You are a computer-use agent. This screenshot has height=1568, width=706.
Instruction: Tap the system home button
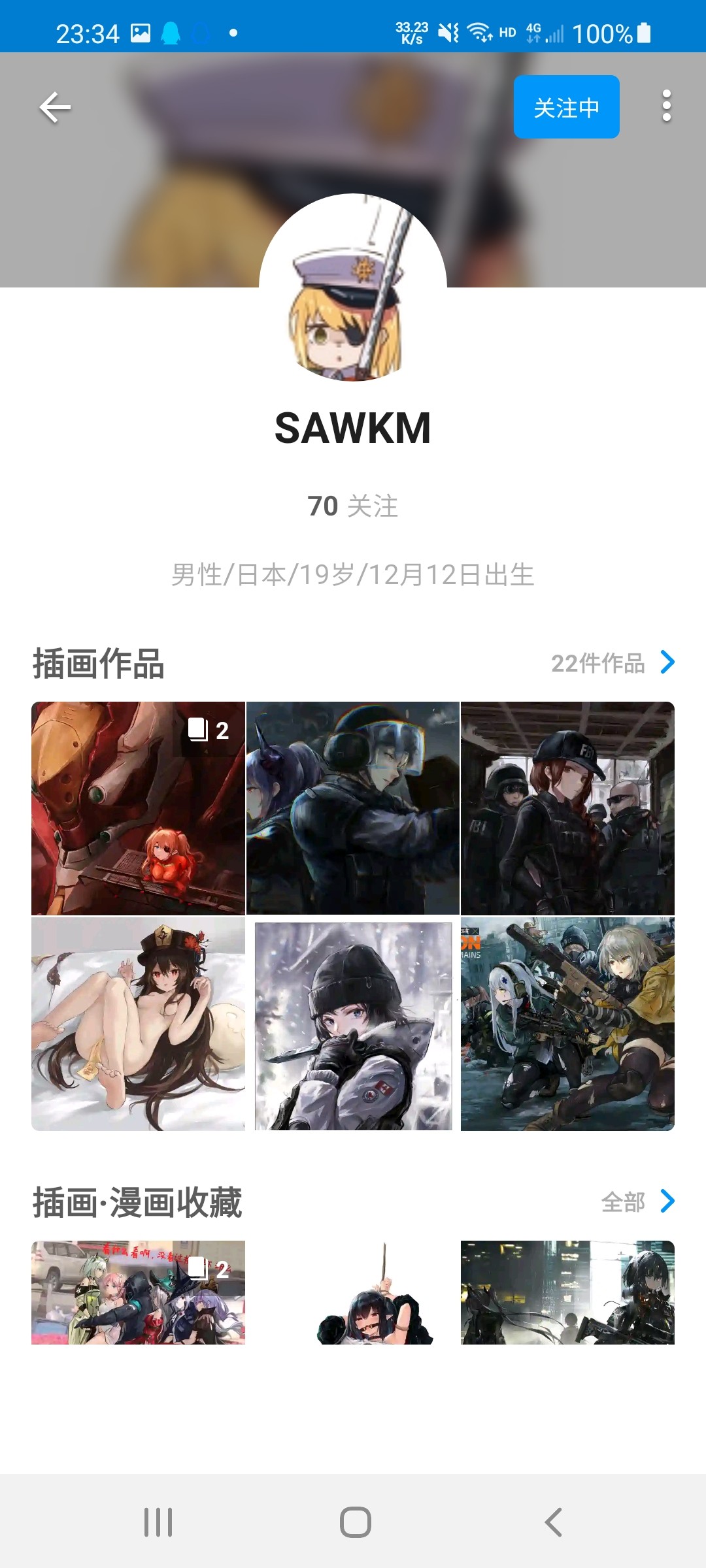355,1522
